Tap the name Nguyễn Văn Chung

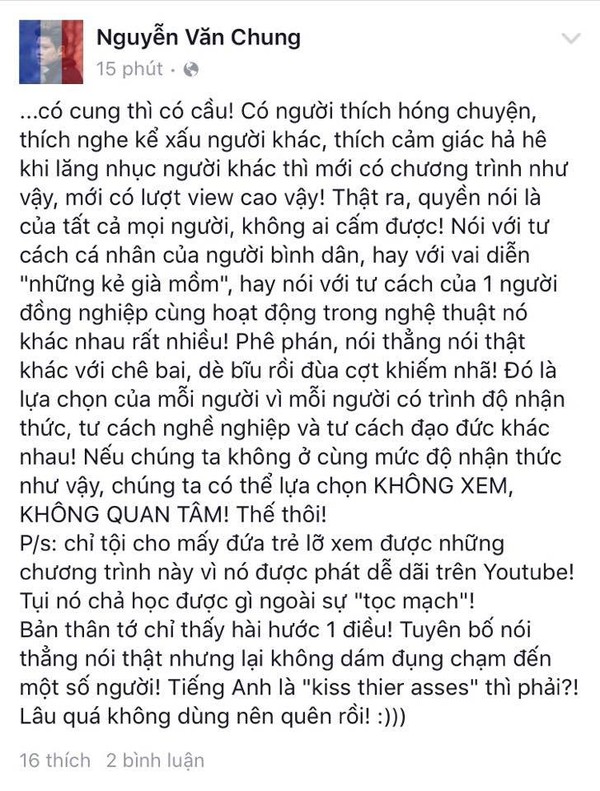pyautogui.click(x=198, y=38)
